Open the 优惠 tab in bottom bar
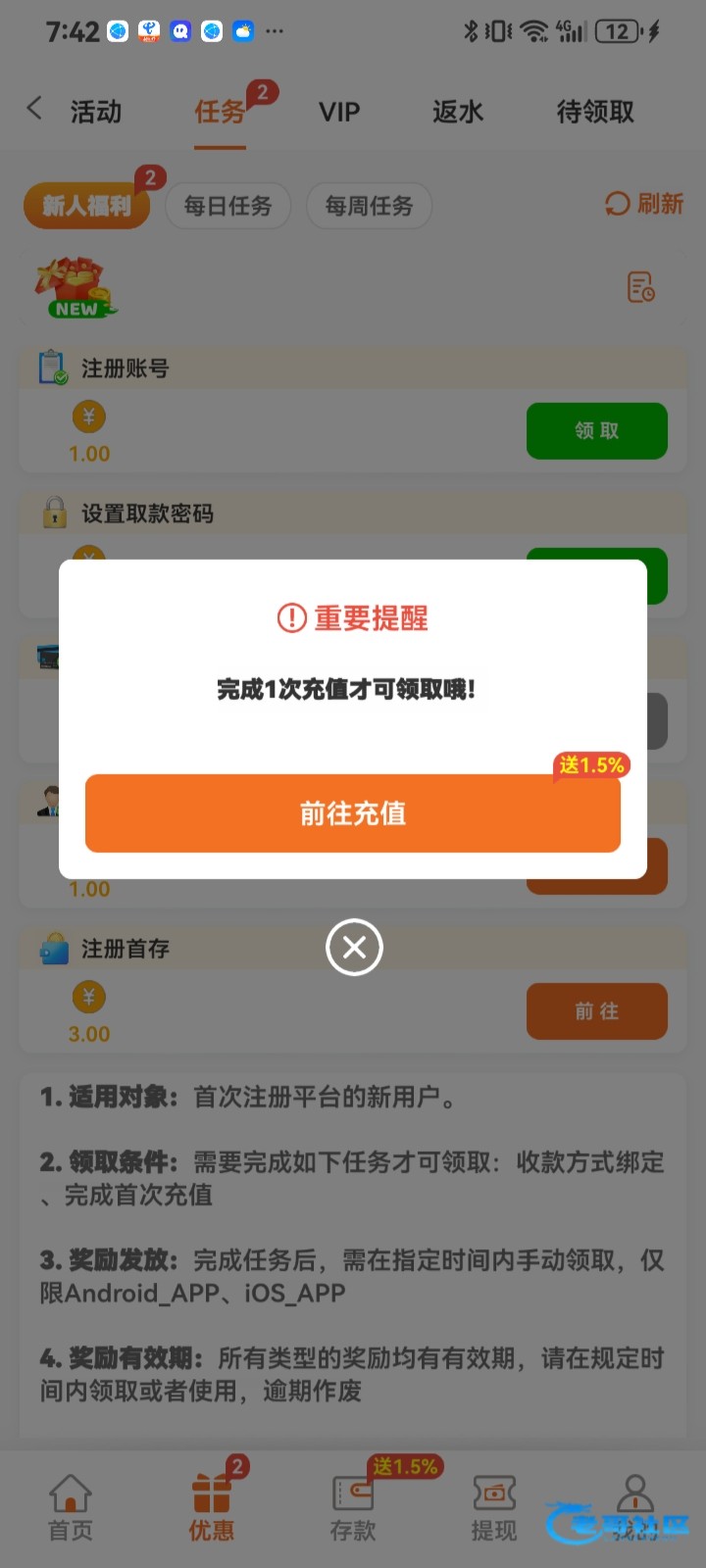Image resolution: width=706 pixels, height=1568 pixels. (x=212, y=1507)
